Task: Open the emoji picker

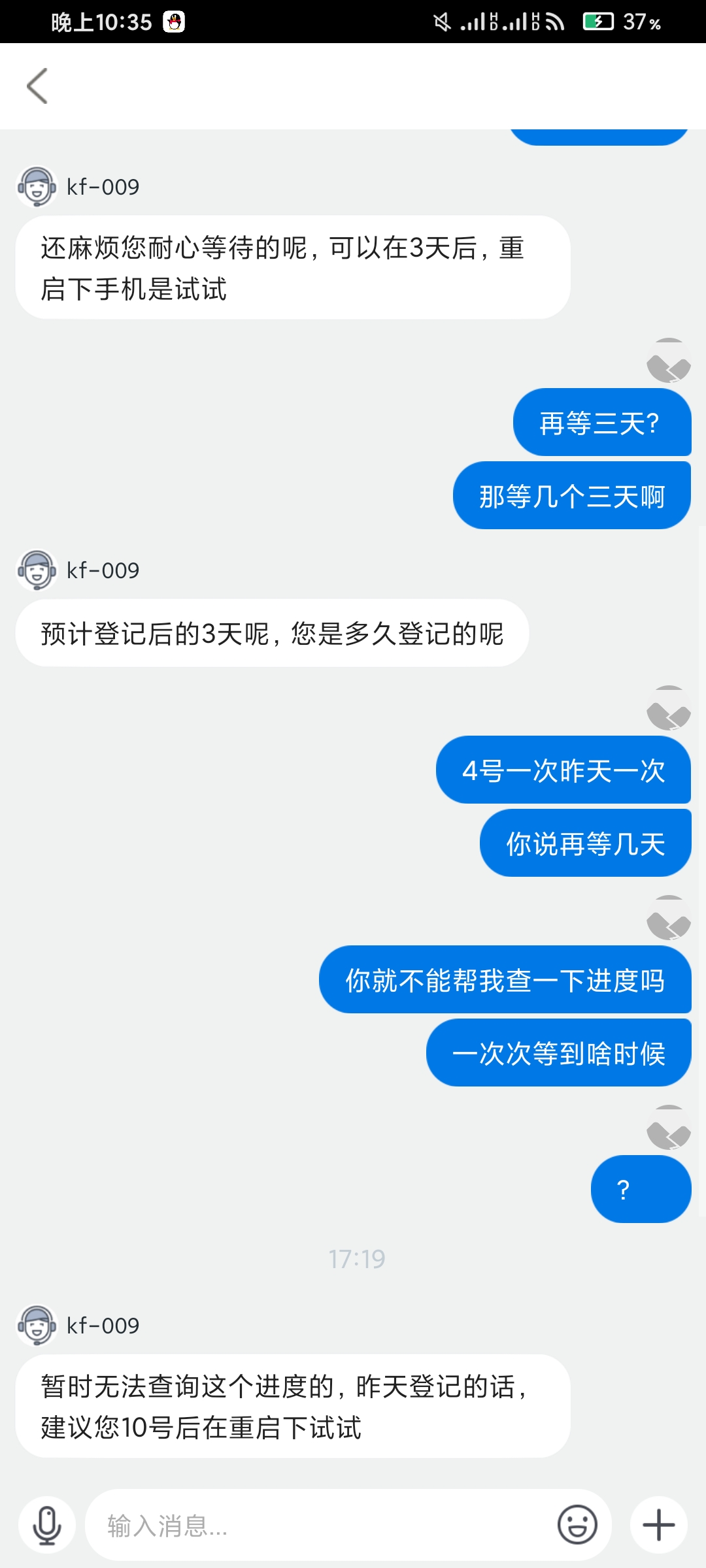Action: [577, 1526]
